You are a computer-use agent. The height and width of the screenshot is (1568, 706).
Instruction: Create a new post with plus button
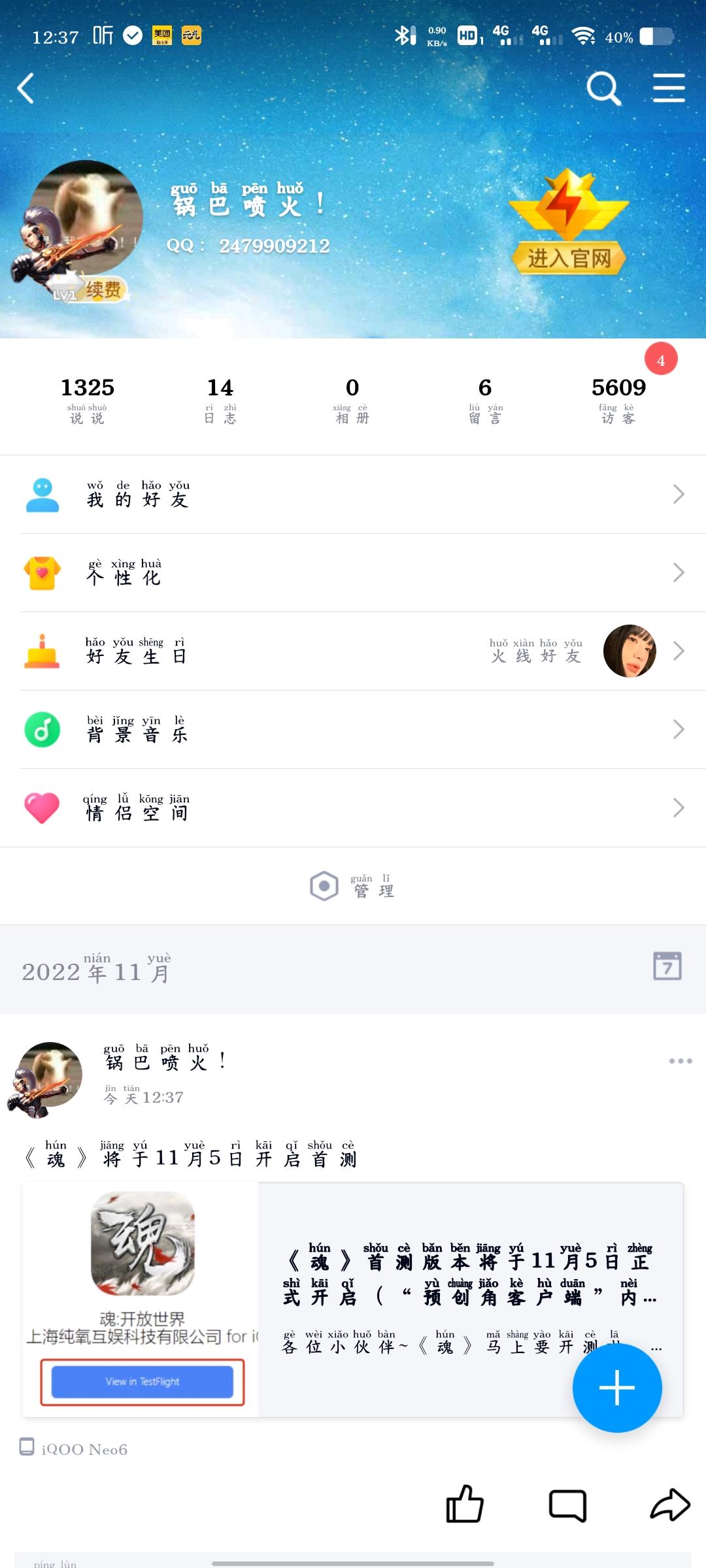pos(617,1388)
